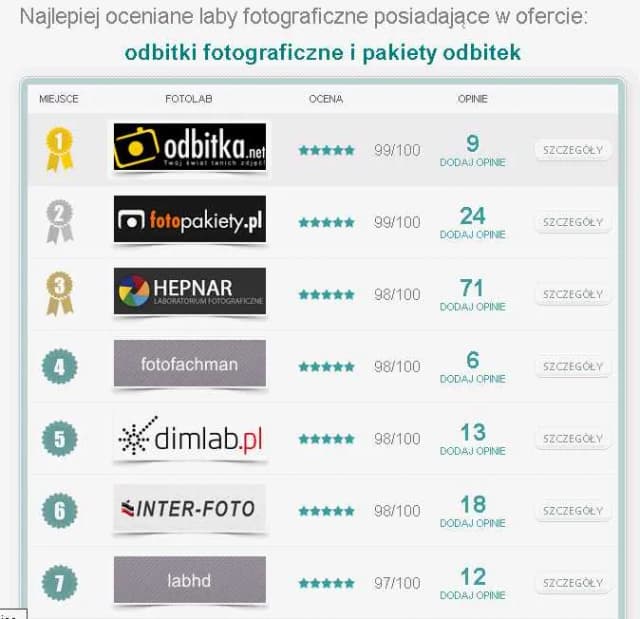This screenshot has width=640, height=619.
Task: Add an opinion for fotopakiety.pl
Action: 472,234
